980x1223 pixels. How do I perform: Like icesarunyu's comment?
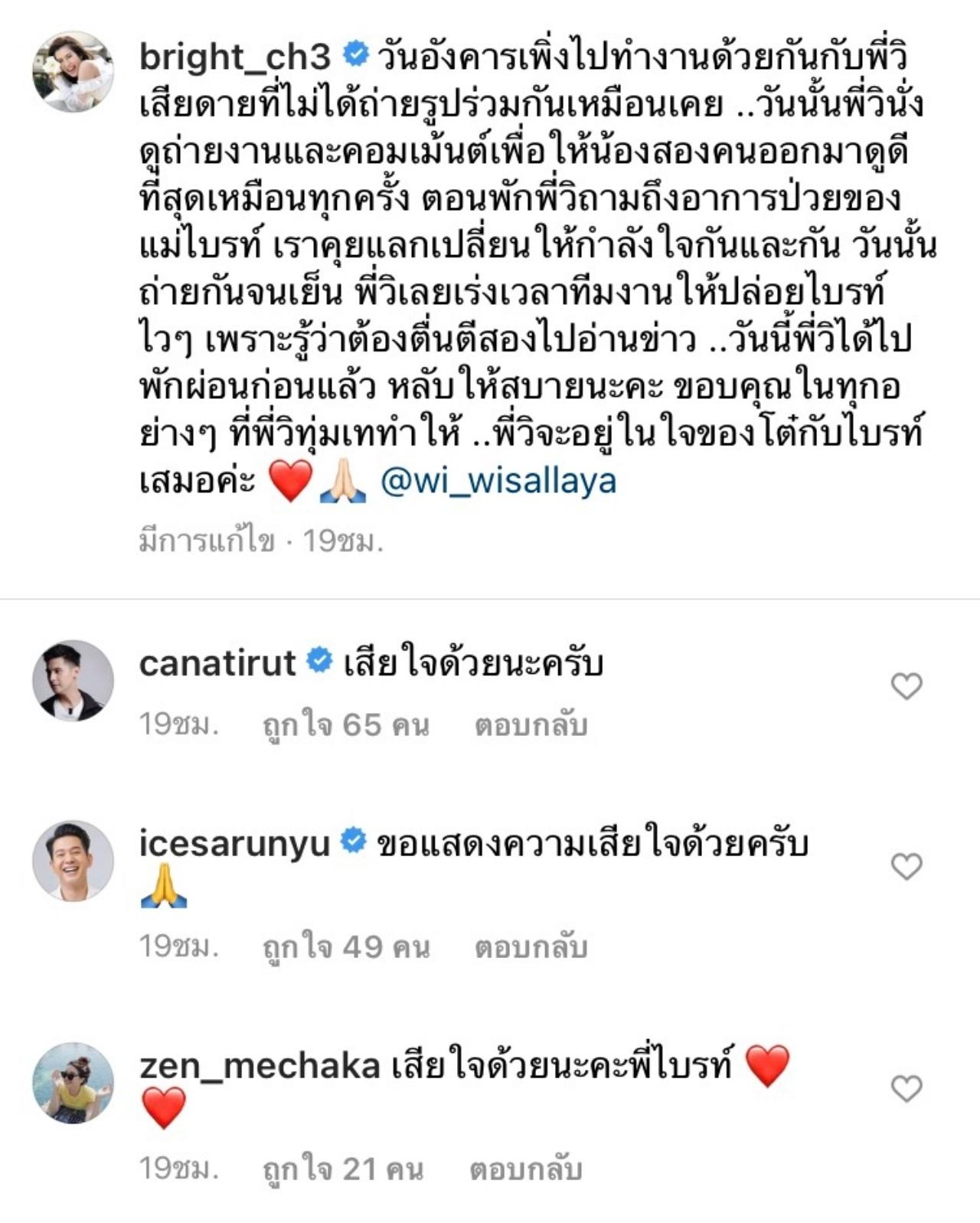tap(906, 867)
